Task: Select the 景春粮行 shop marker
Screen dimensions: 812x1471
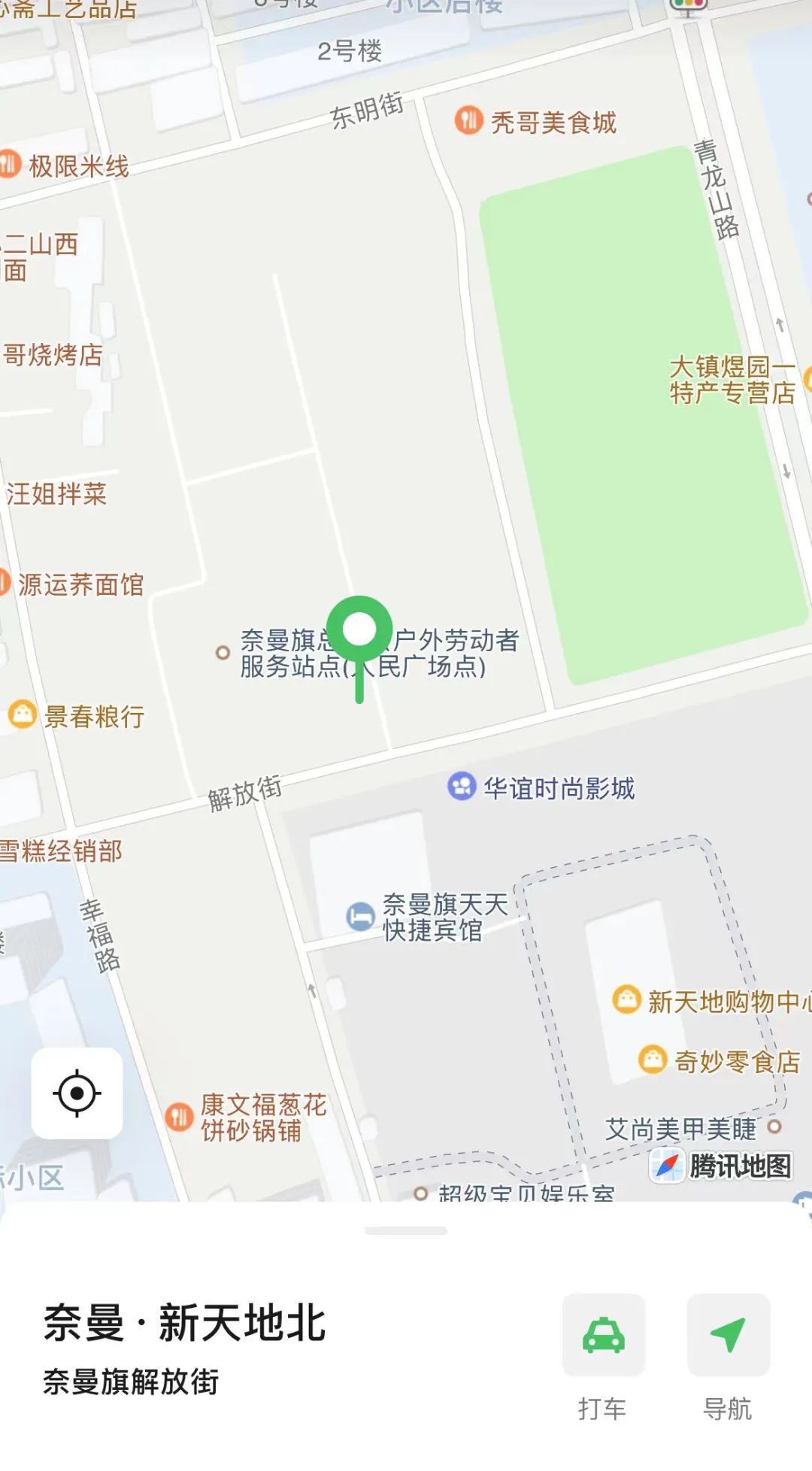Action: (23, 714)
